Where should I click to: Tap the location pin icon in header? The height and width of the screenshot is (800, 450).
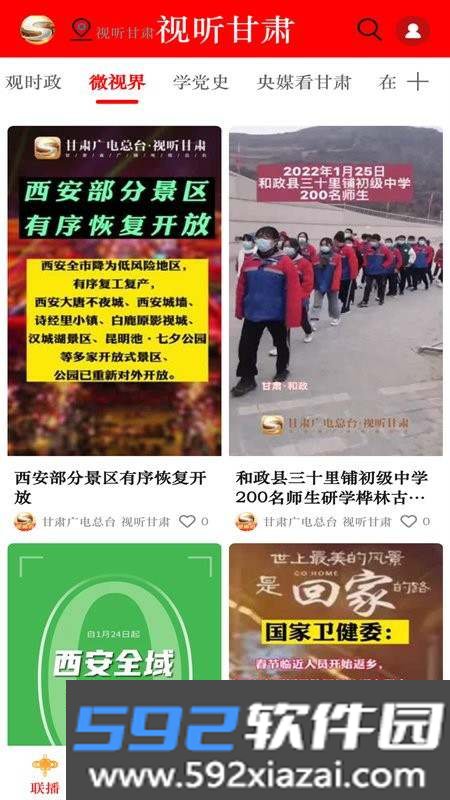(81, 30)
